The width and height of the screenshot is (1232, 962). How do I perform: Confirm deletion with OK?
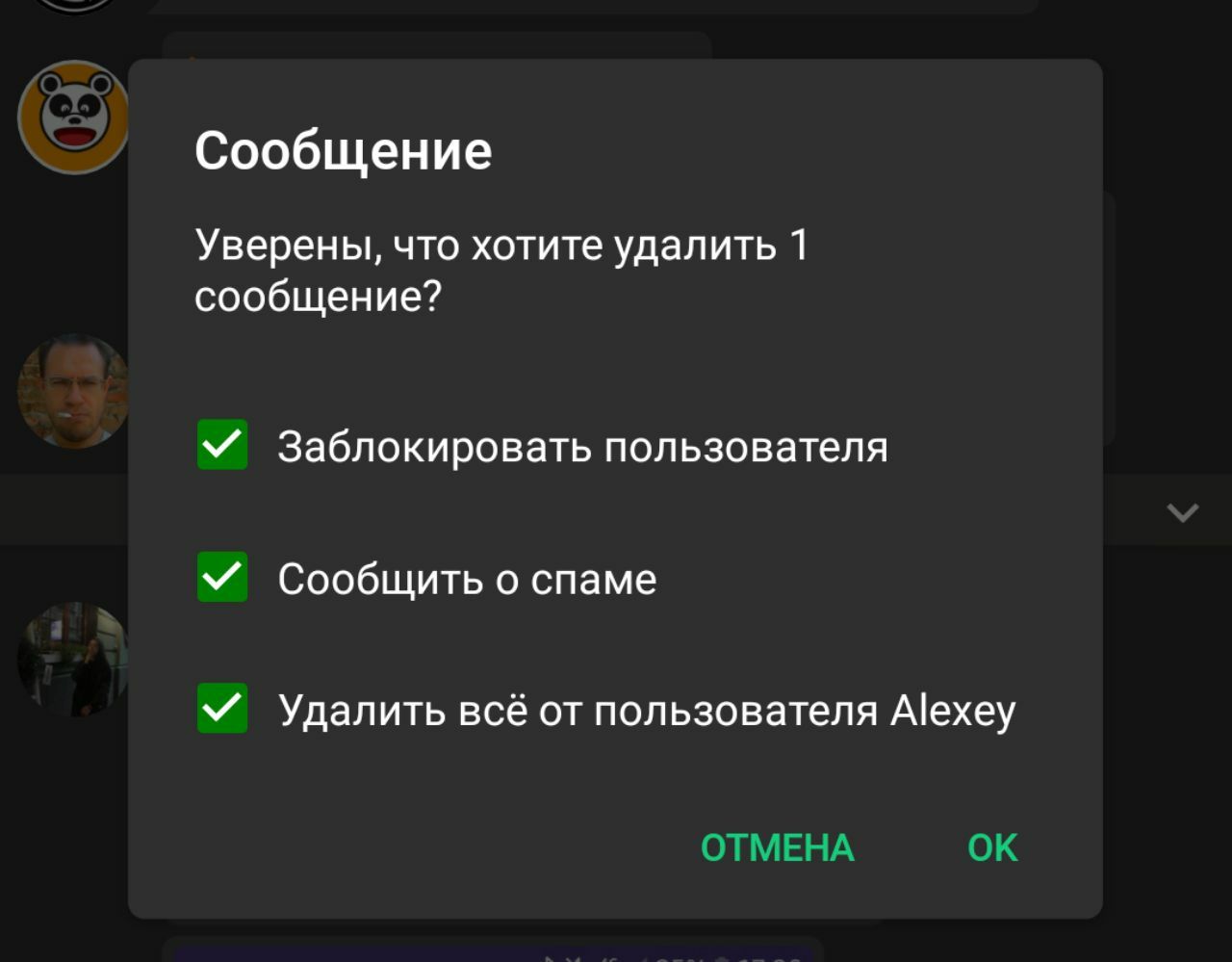point(992,848)
